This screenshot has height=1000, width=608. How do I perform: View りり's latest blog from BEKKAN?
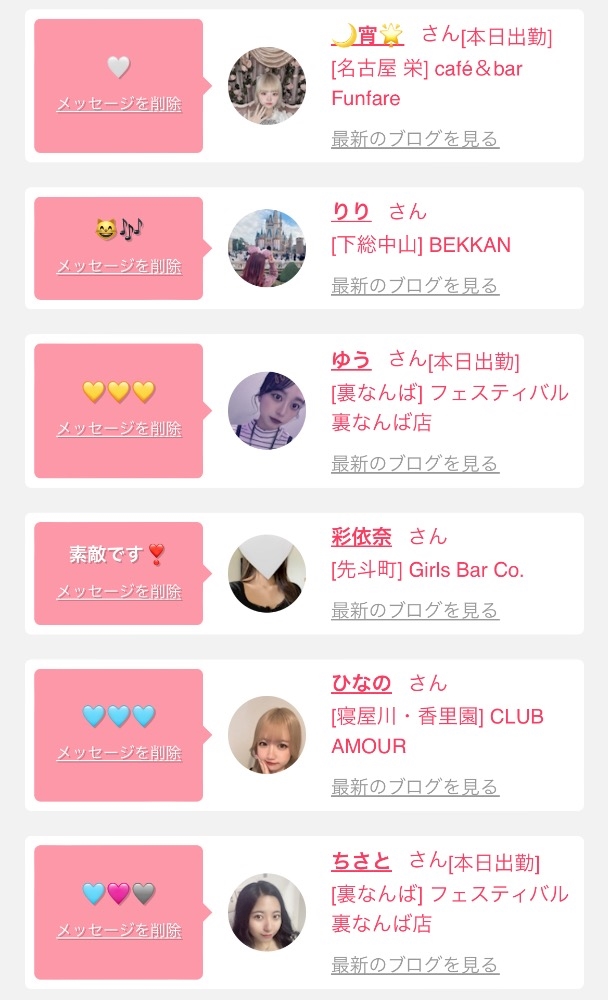(415, 285)
